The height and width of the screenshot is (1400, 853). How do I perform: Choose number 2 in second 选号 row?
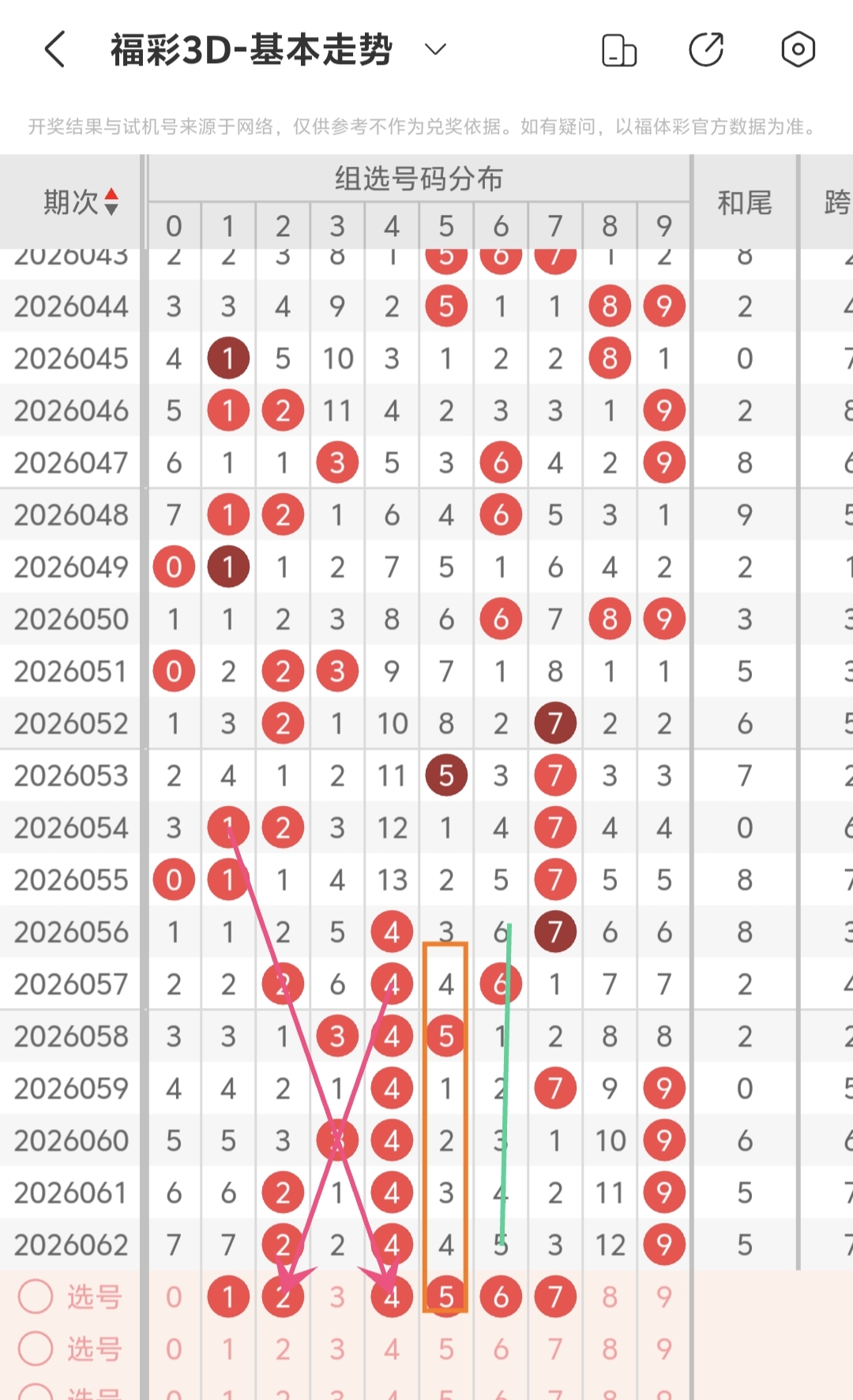point(283,1349)
